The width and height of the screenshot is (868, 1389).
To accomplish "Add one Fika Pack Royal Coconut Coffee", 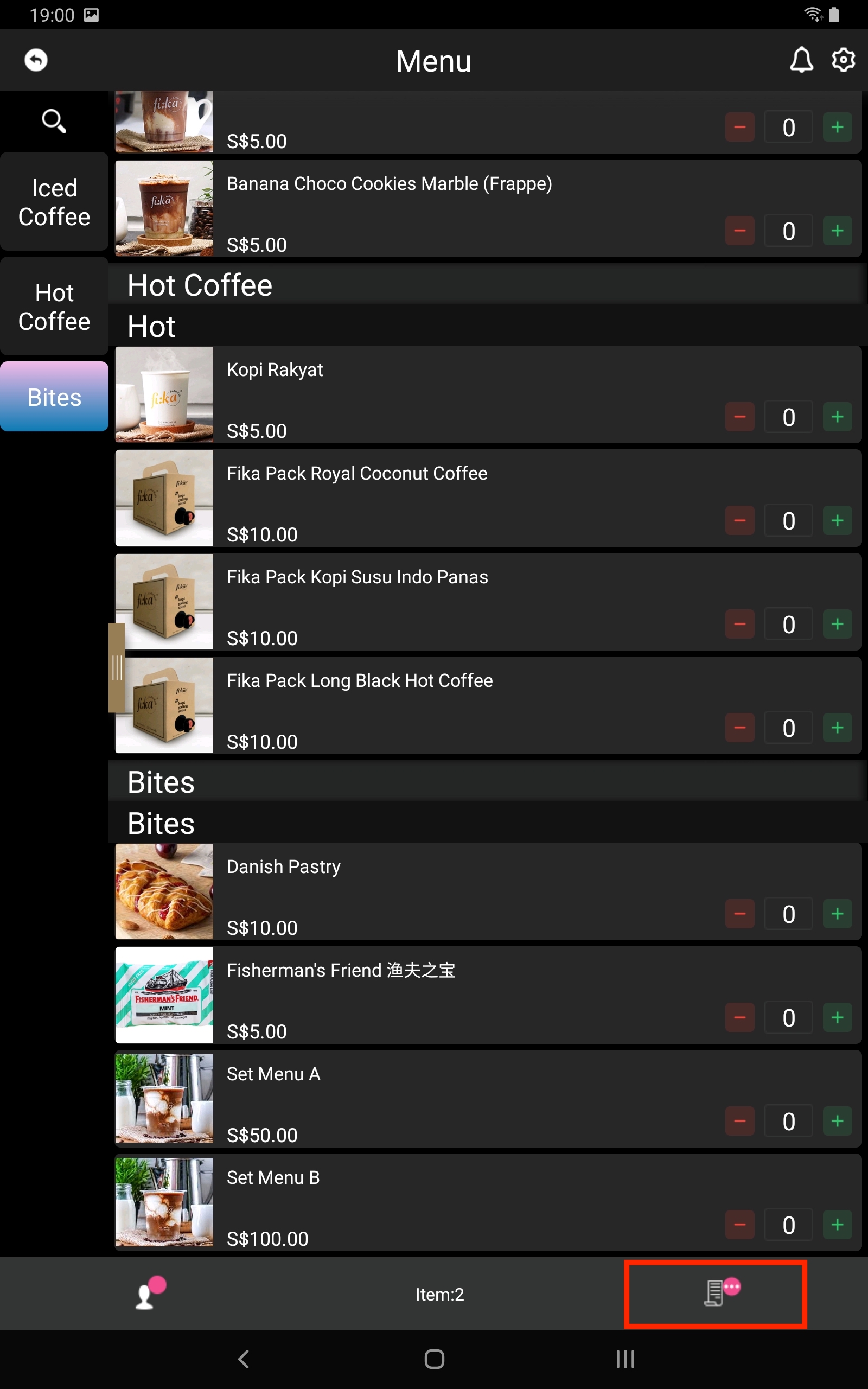I will [x=837, y=520].
